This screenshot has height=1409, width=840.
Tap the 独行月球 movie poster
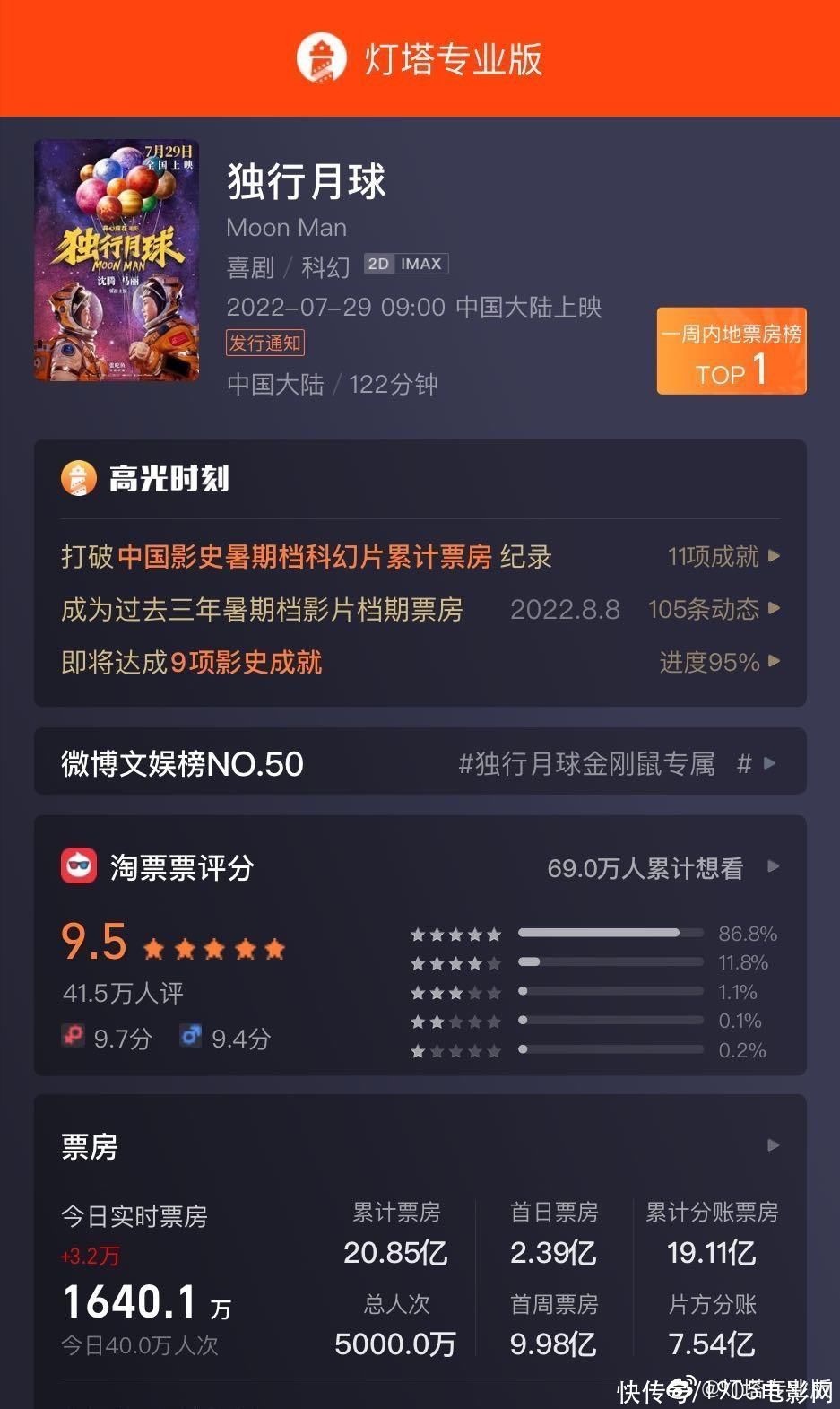click(117, 260)
